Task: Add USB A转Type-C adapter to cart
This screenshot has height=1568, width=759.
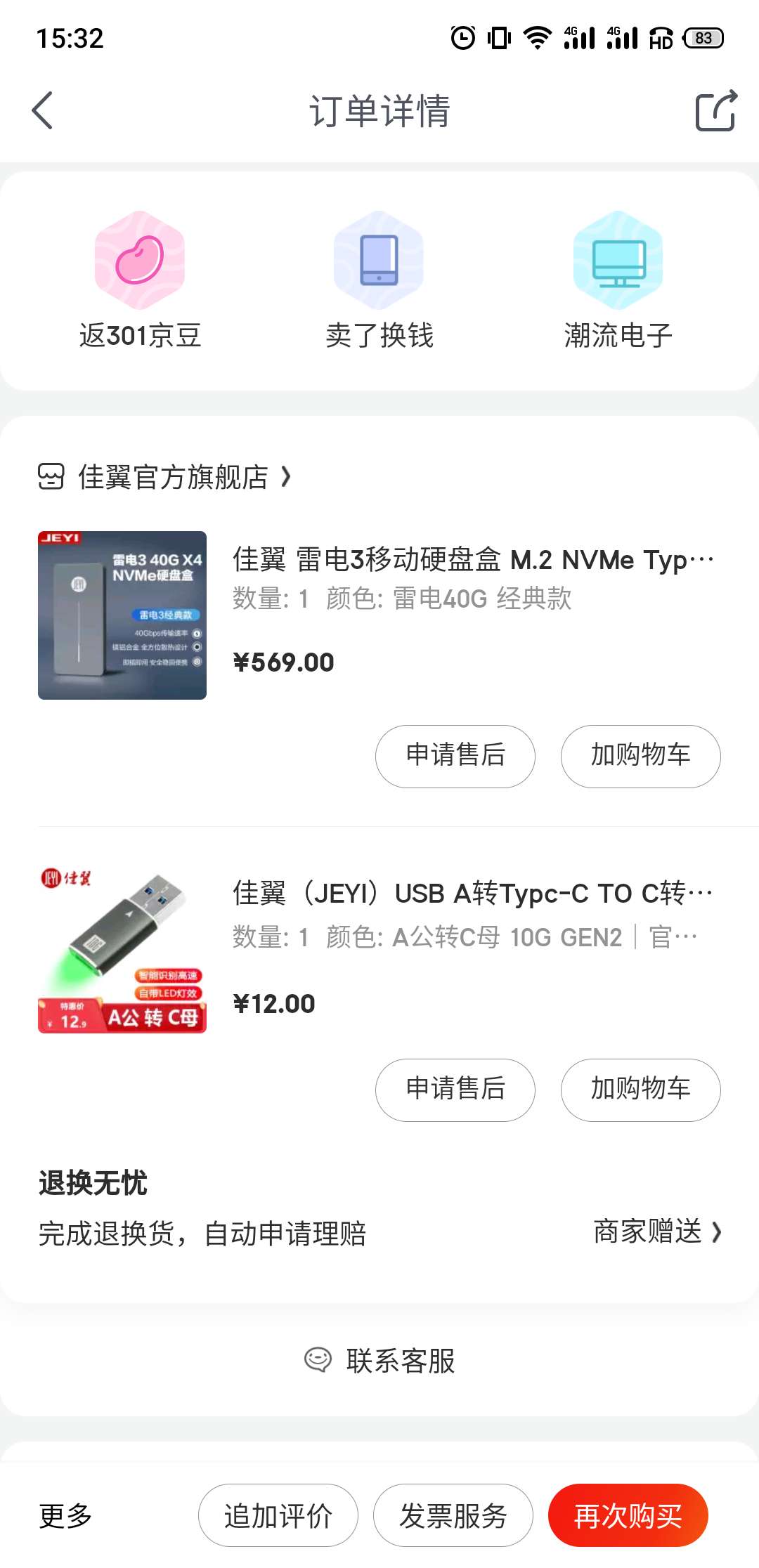Action: 640,1090
